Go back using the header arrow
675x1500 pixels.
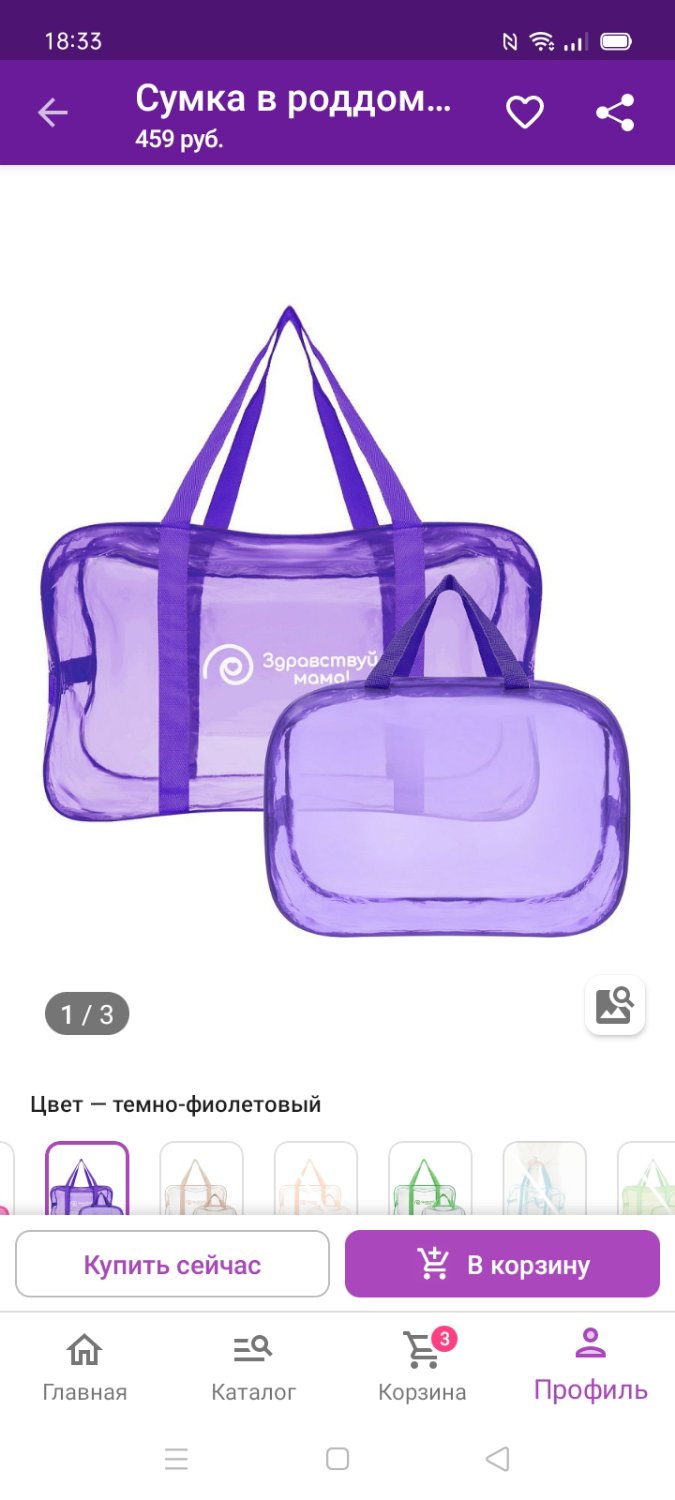click(x=52, y=113)
